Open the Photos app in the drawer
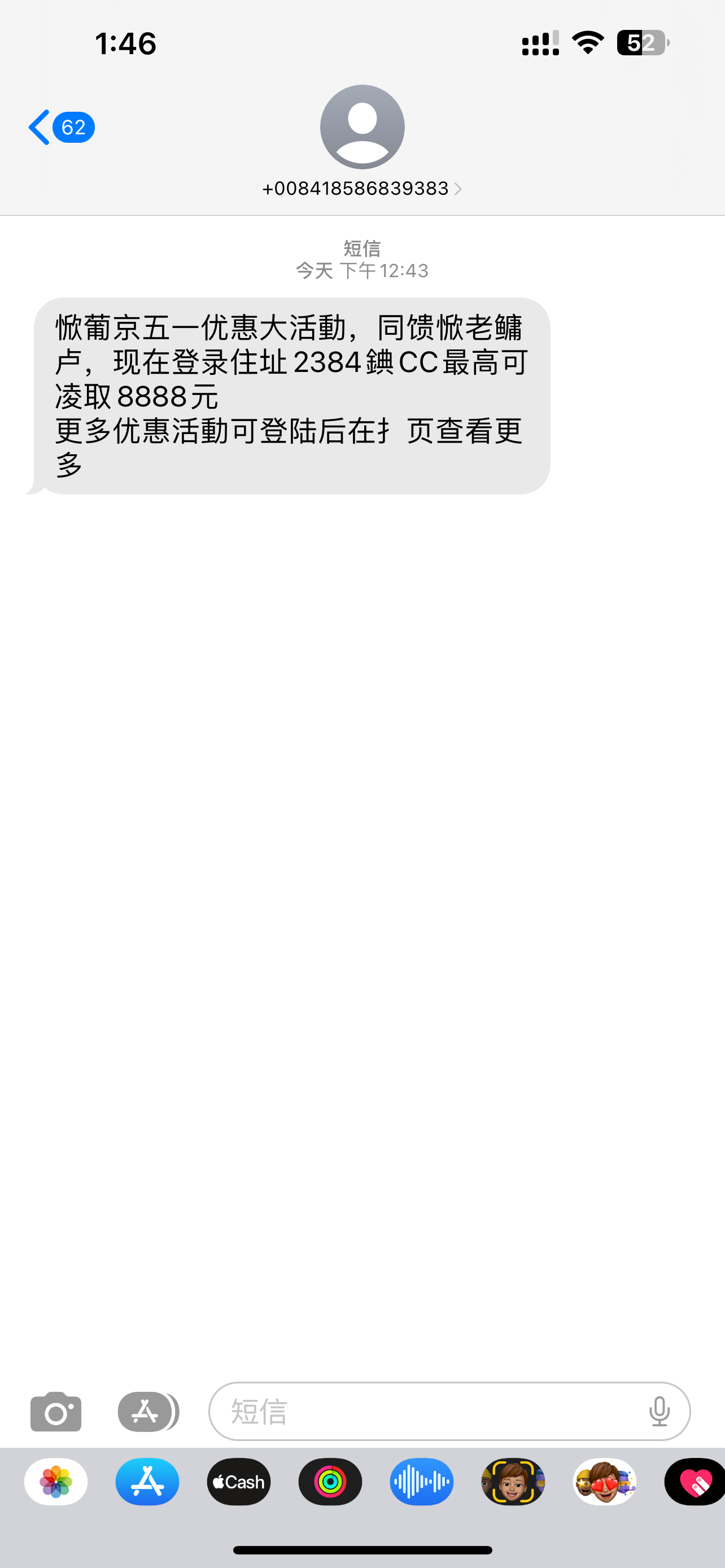Viewport: 725px width, 1568px height. 56,1482
